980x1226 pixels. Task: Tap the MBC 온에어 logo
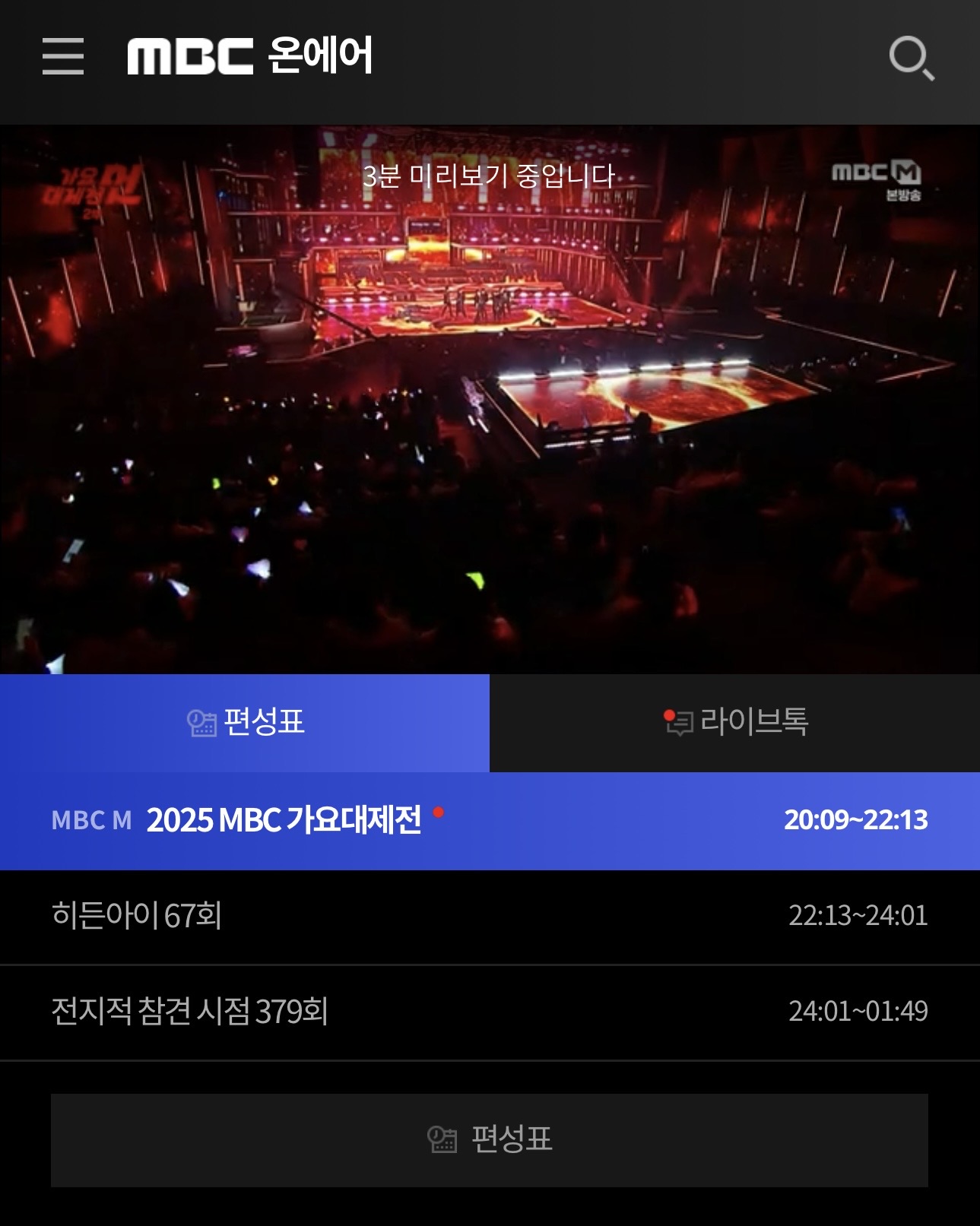[x=250, y=56]
